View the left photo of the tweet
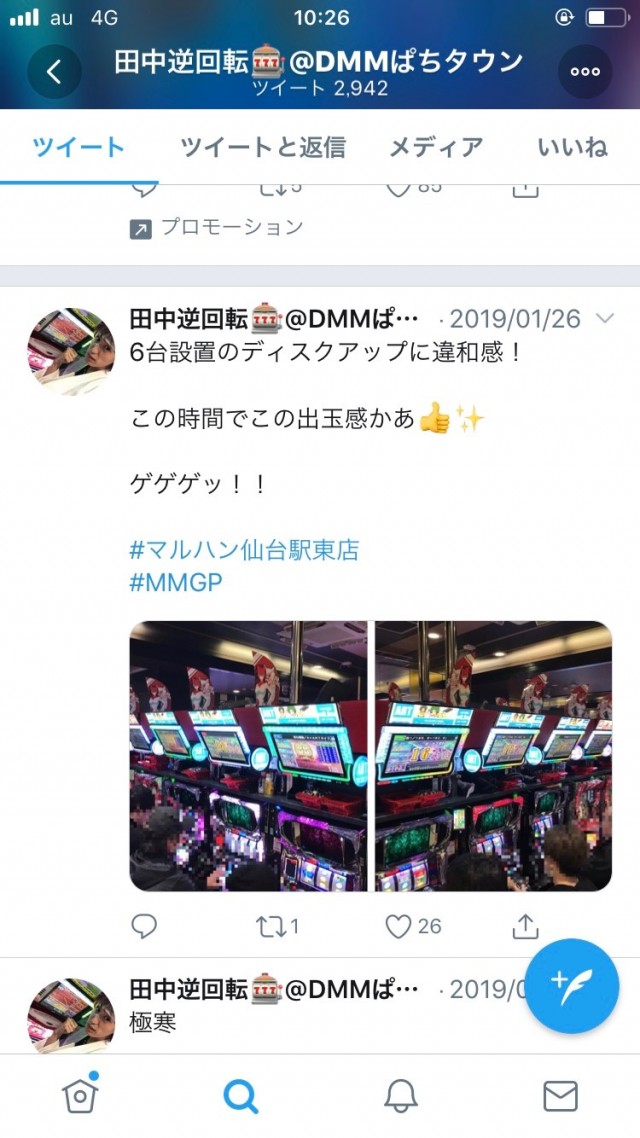This screenshot has width=640, height=1138. 249,756
